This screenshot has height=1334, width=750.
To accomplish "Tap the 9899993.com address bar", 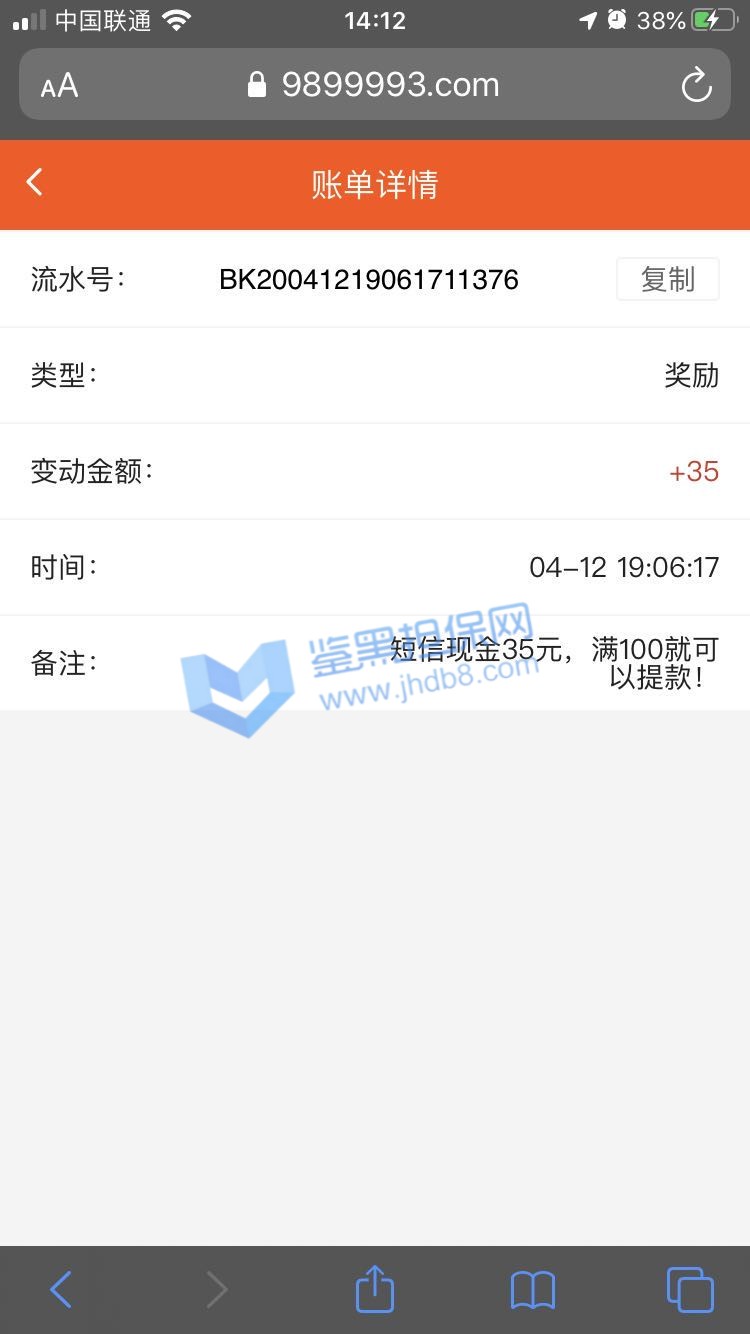I will [x=375, y=85].
